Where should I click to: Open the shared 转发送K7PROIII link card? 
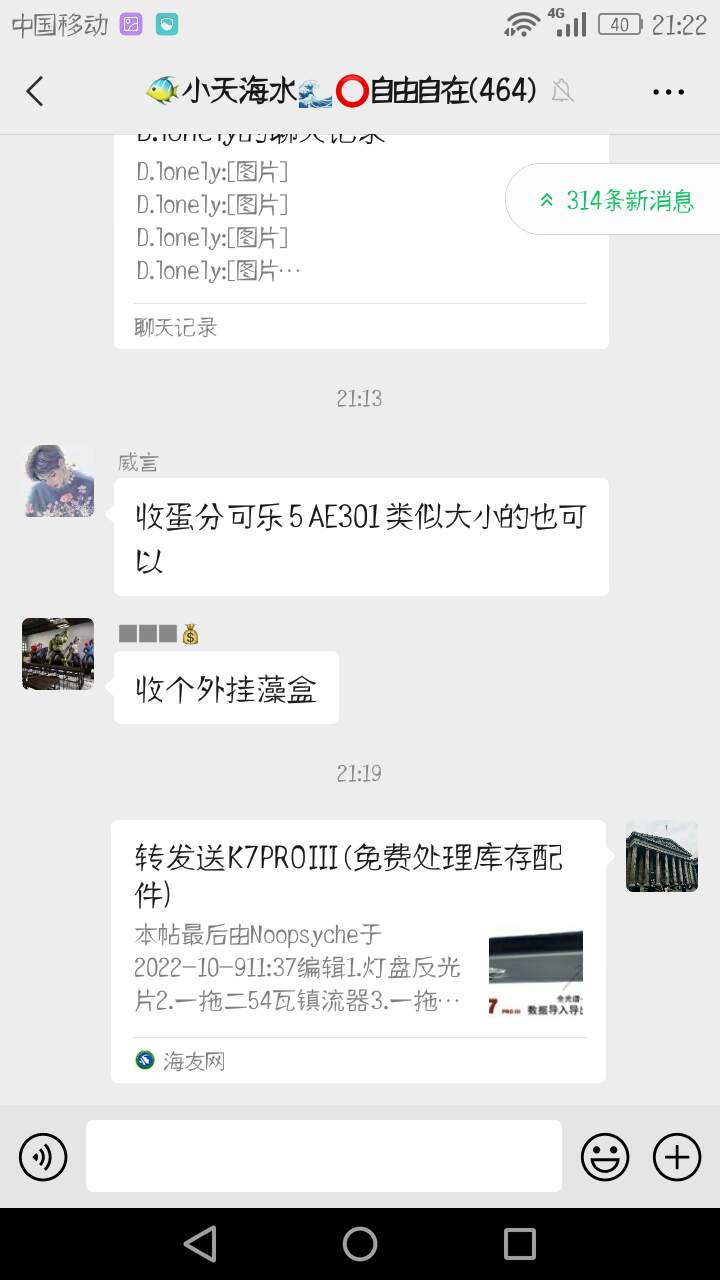point(358,950)
